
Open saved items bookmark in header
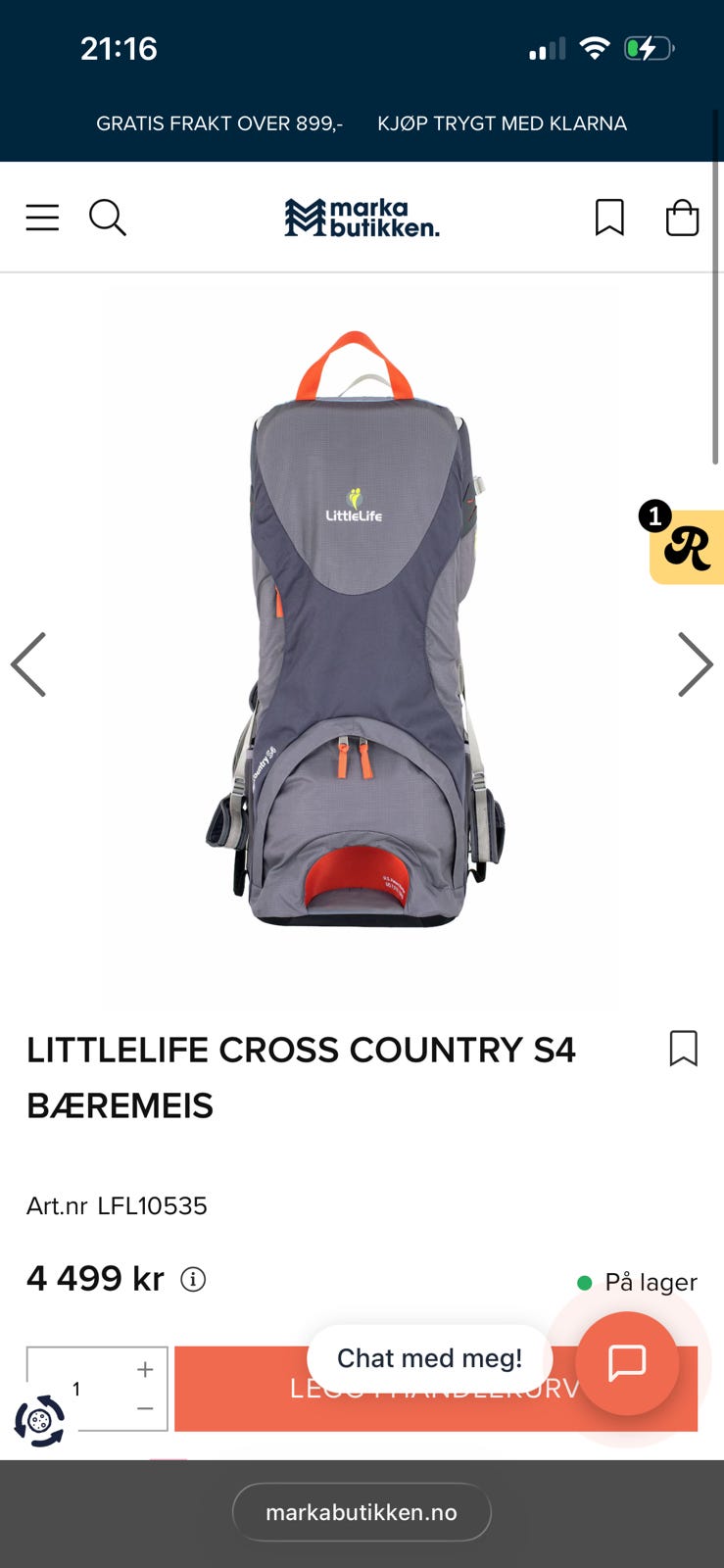[x=609, y=217]
